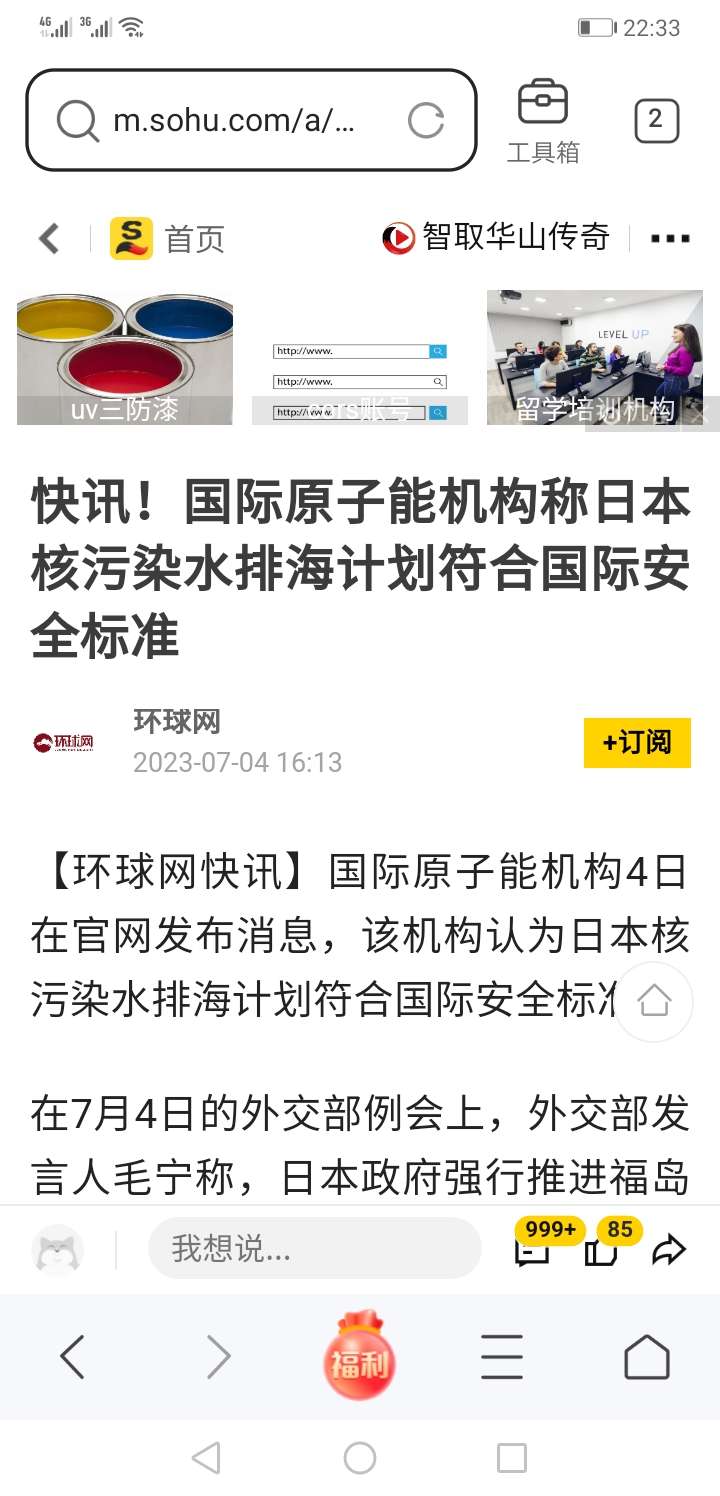Screen dimensions: 720x1496
Task: View comments with 999+ badge
Action: [x=534, y=1248]
